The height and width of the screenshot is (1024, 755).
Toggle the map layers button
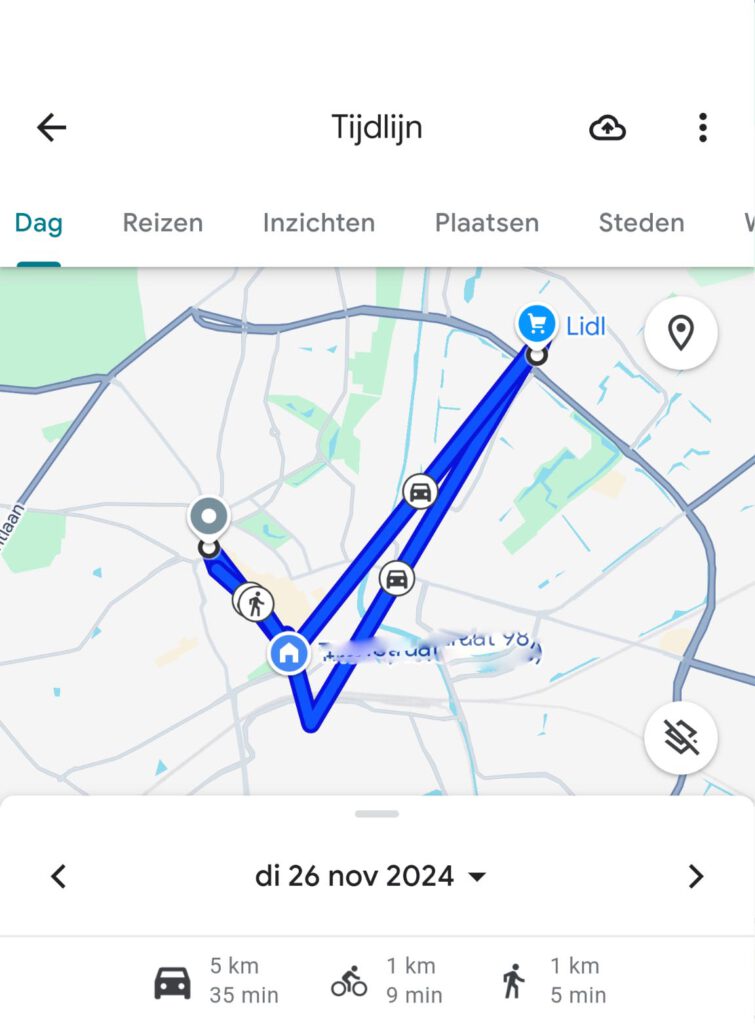681,738
